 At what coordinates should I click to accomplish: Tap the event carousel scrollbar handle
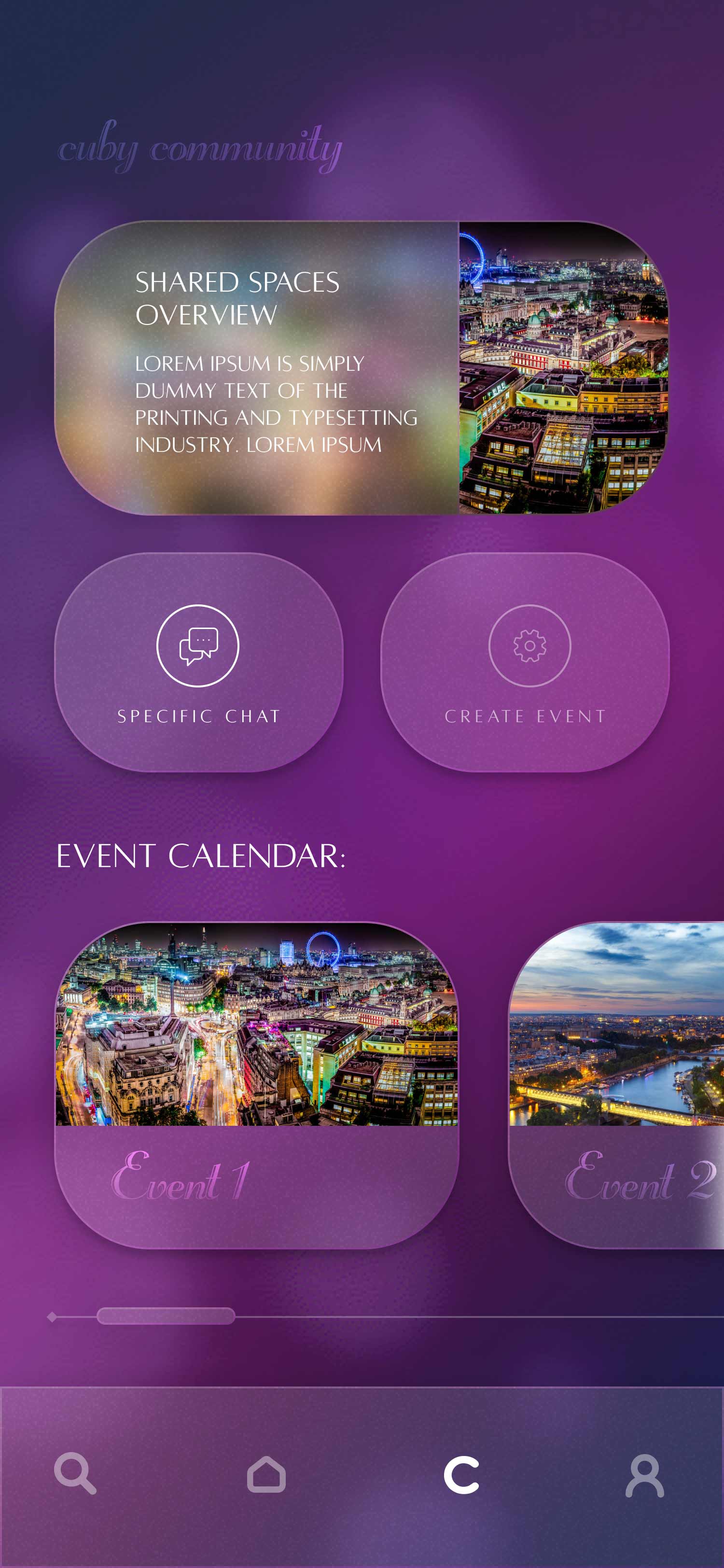[x=166, y=1316]
